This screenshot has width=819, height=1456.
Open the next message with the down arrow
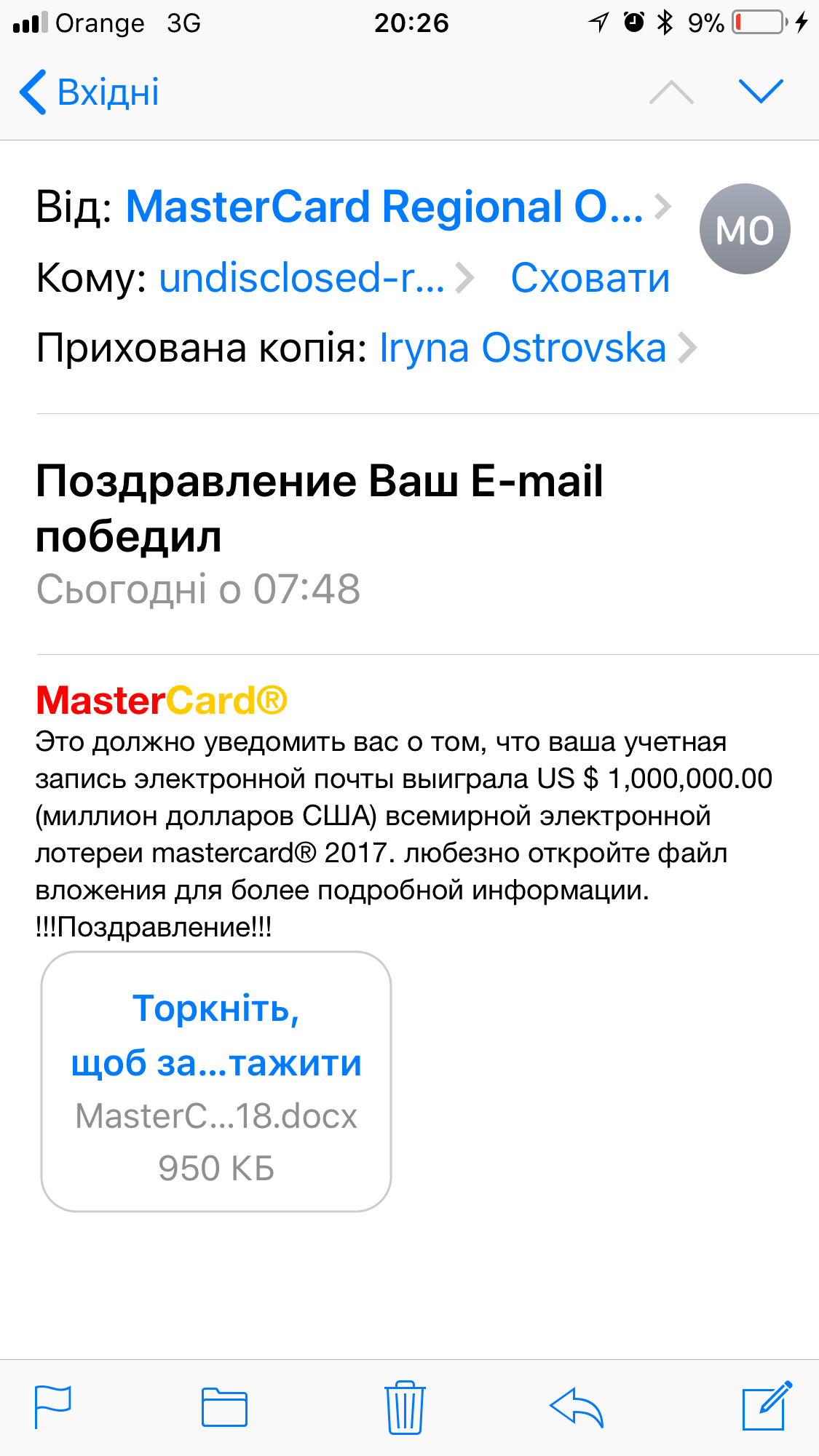click(760, 92)
